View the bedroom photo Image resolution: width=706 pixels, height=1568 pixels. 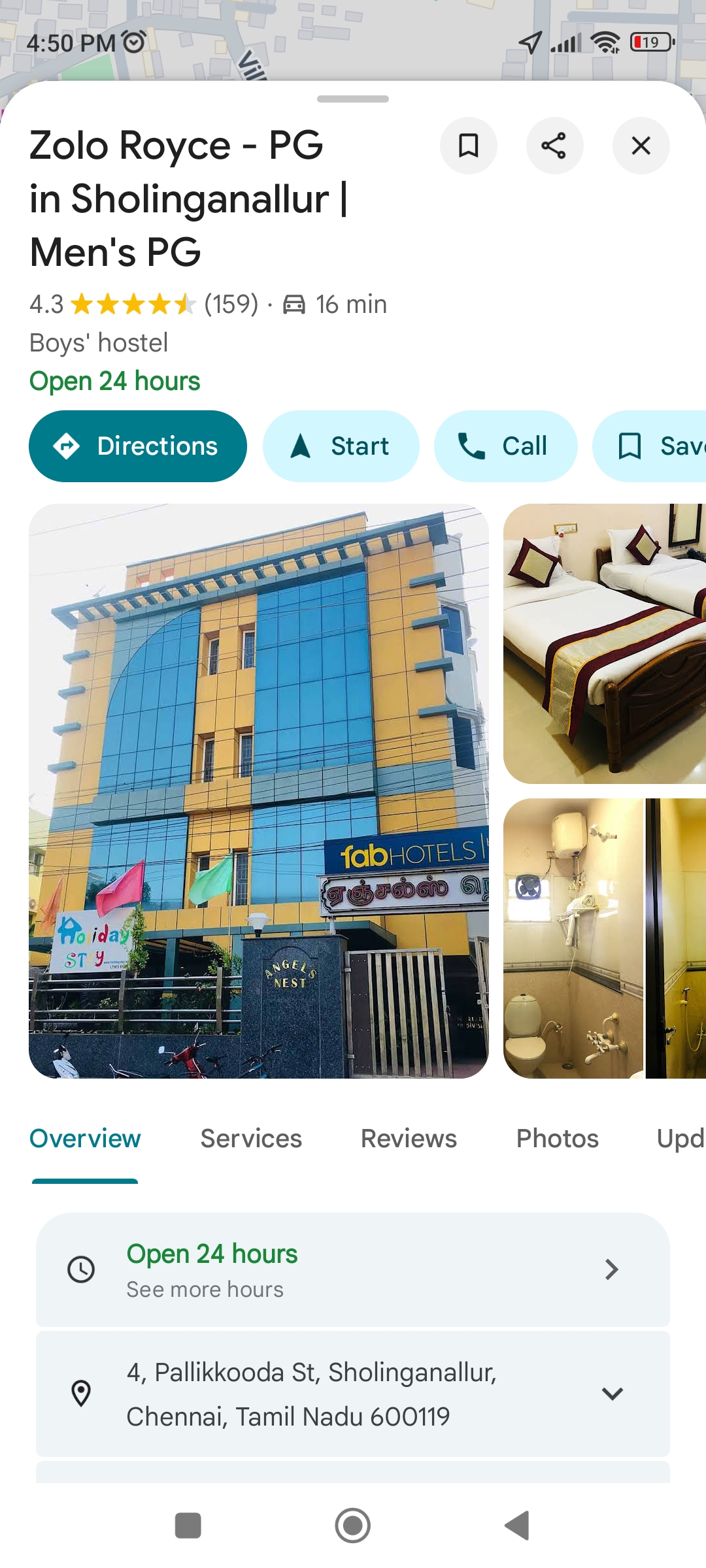click(605, 644)
